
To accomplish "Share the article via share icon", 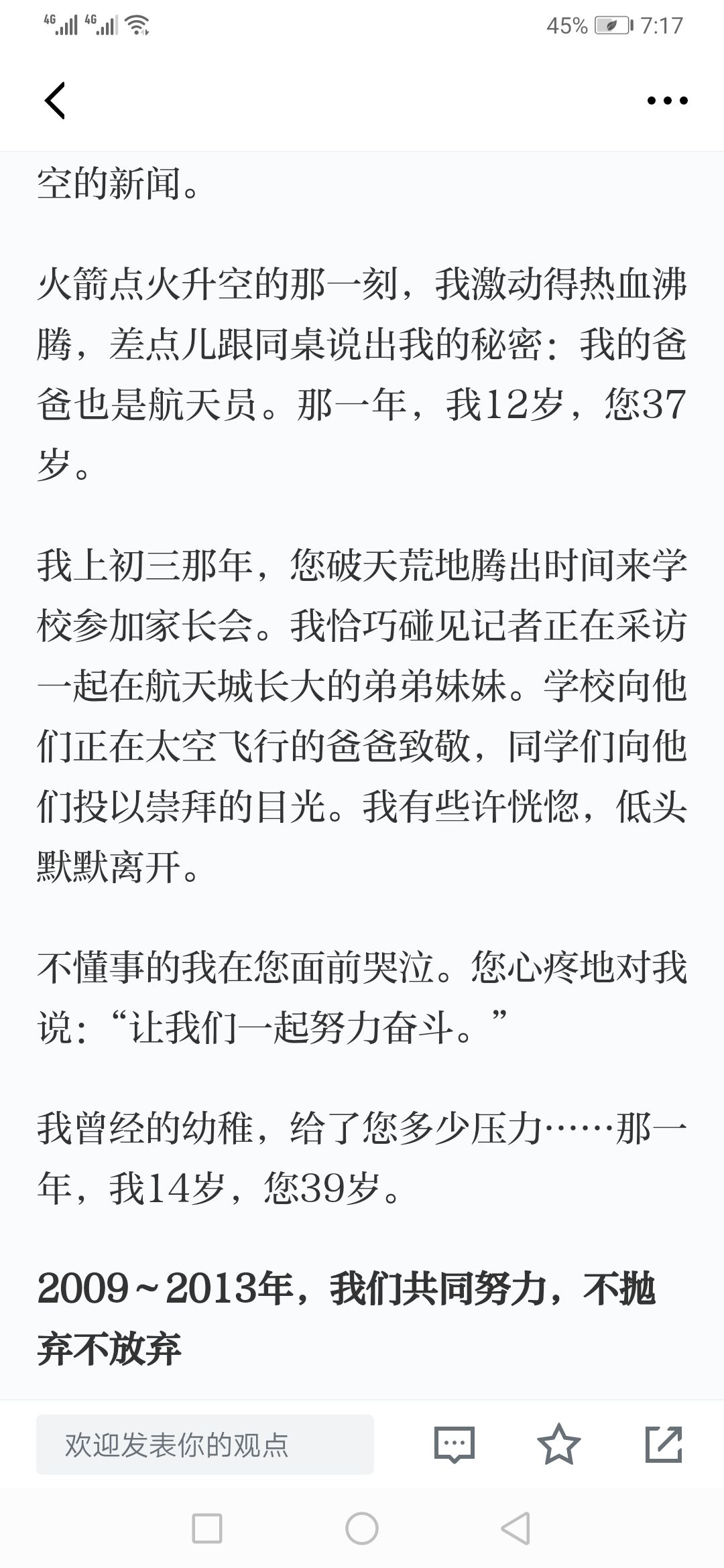I will [664, 1444].
